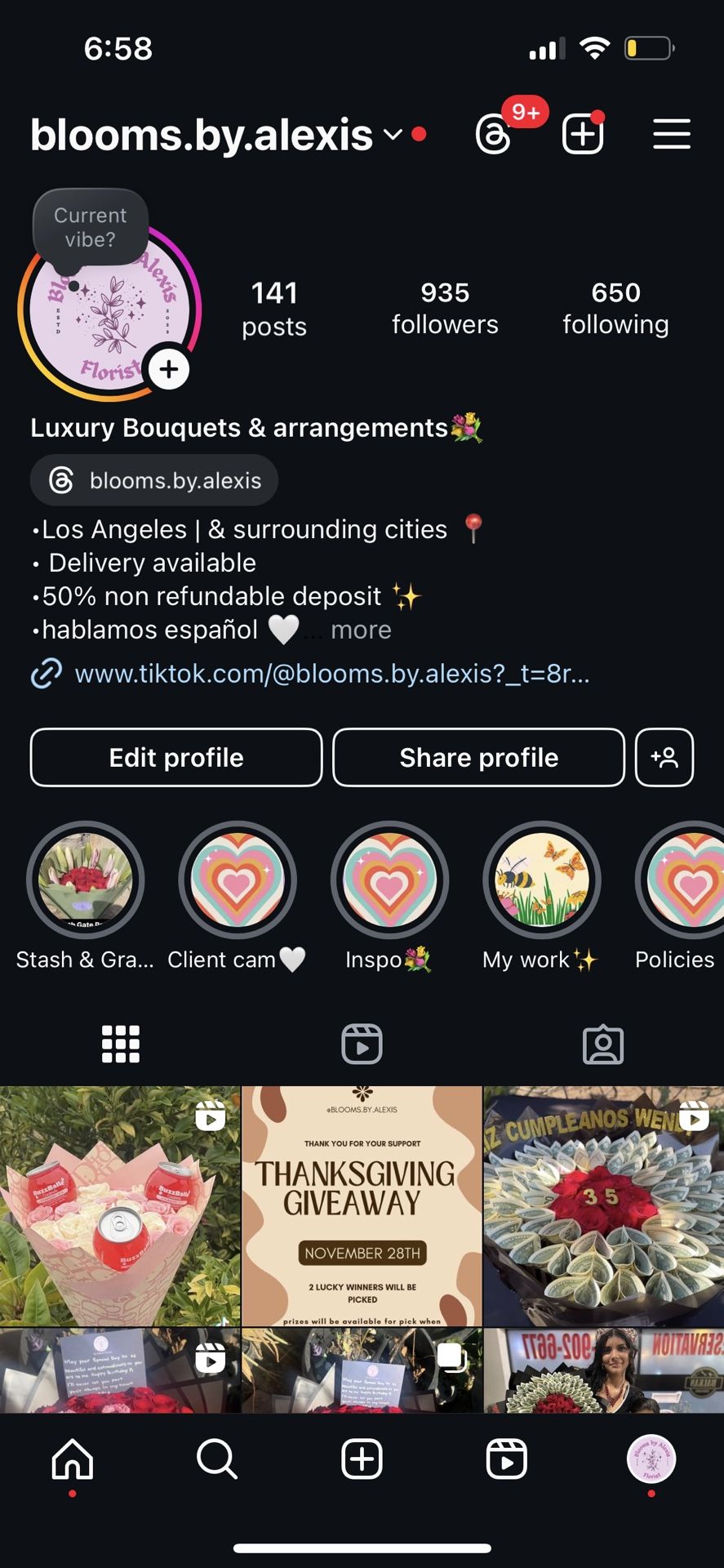Open the Thanksgiving Giveaway post
Viewport: 724px width, 1568px height.
point(362,1205)
